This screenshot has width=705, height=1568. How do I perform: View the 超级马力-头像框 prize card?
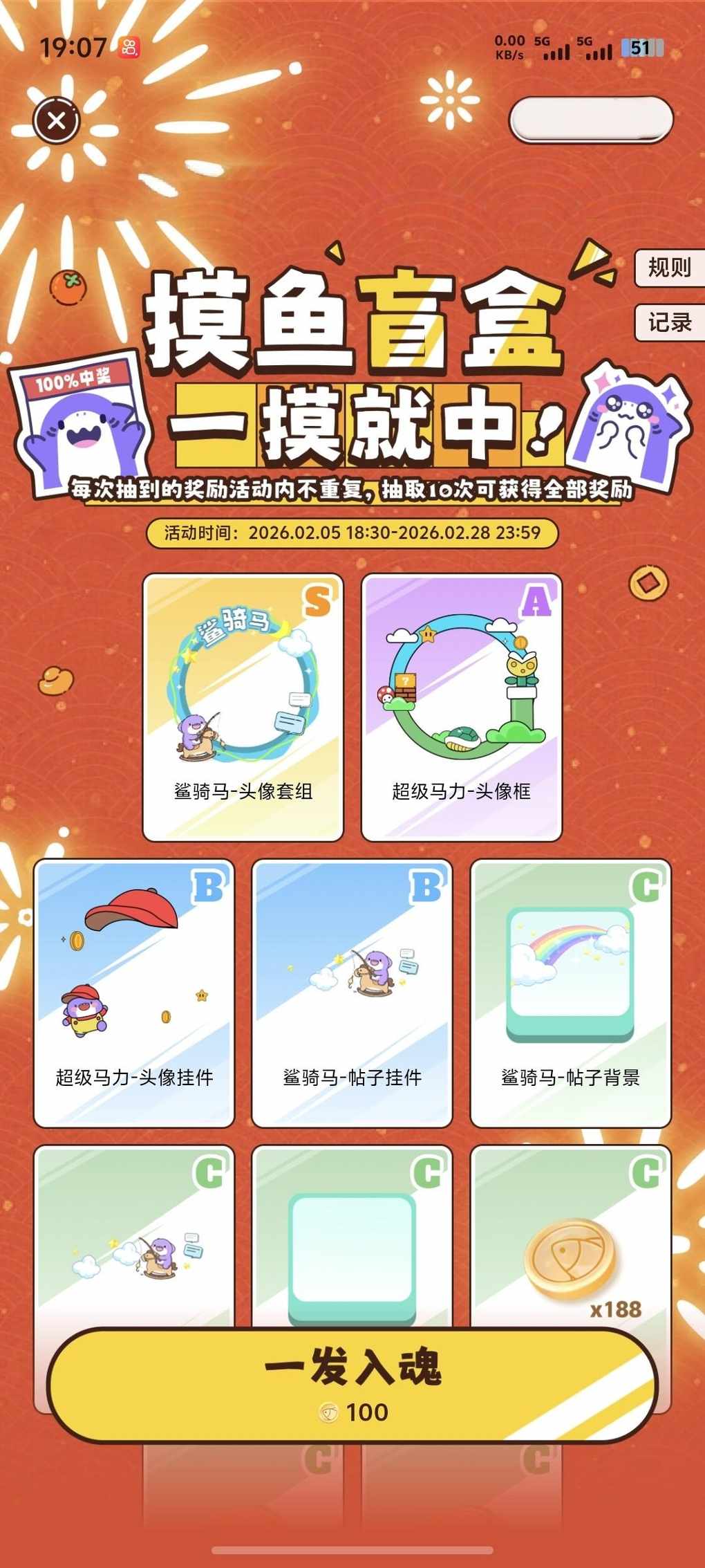pos(462,707)
